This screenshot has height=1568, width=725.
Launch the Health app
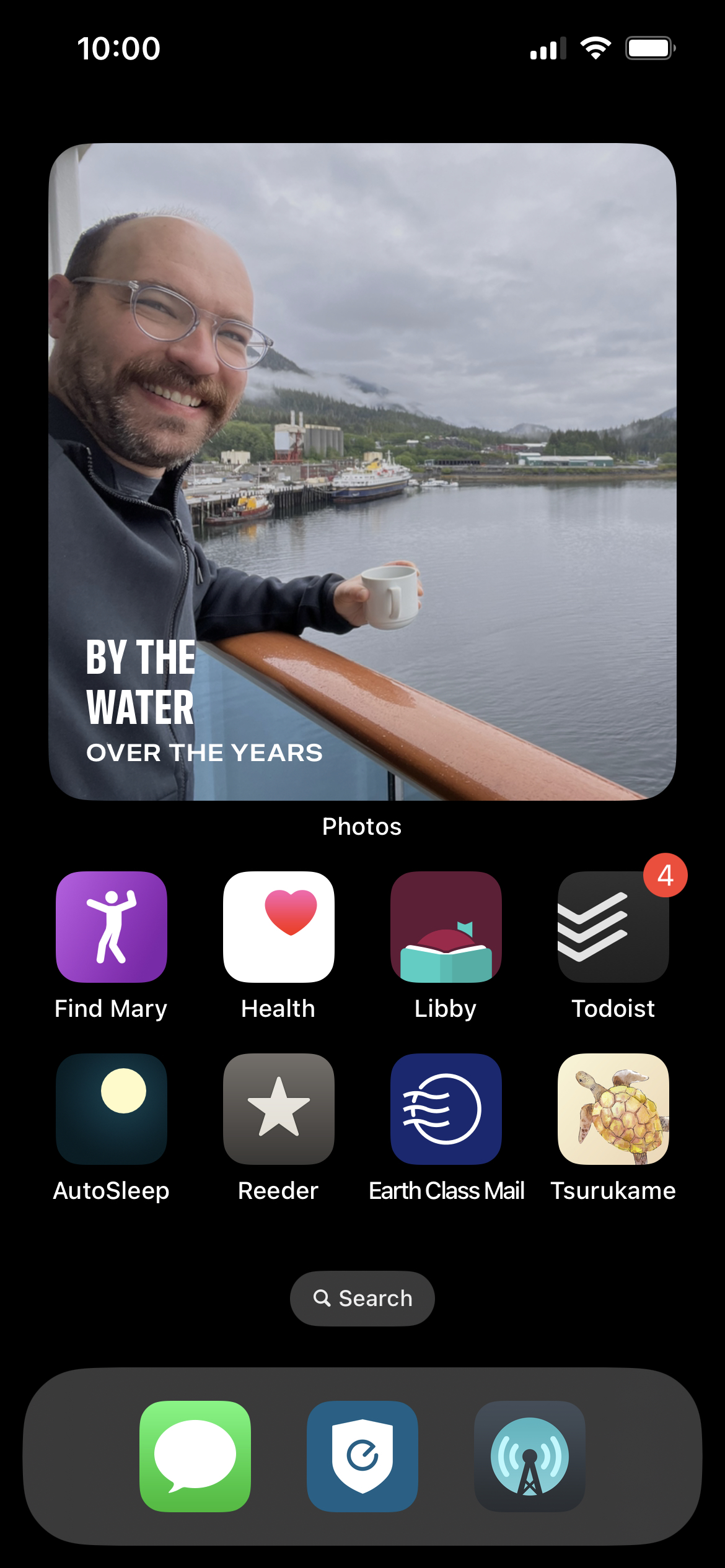[x=278, y=927]
